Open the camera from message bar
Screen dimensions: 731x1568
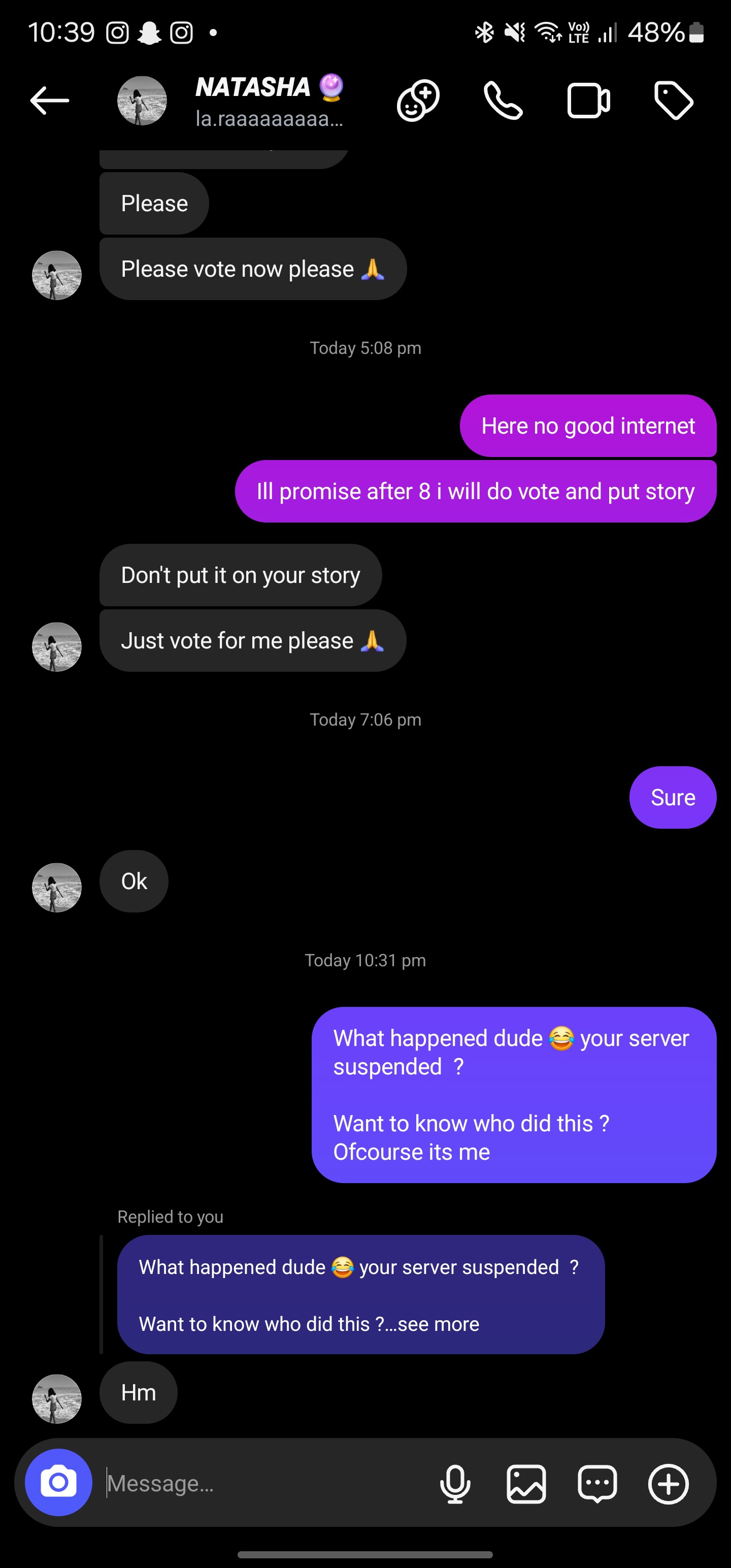(x=58, y=1482)
